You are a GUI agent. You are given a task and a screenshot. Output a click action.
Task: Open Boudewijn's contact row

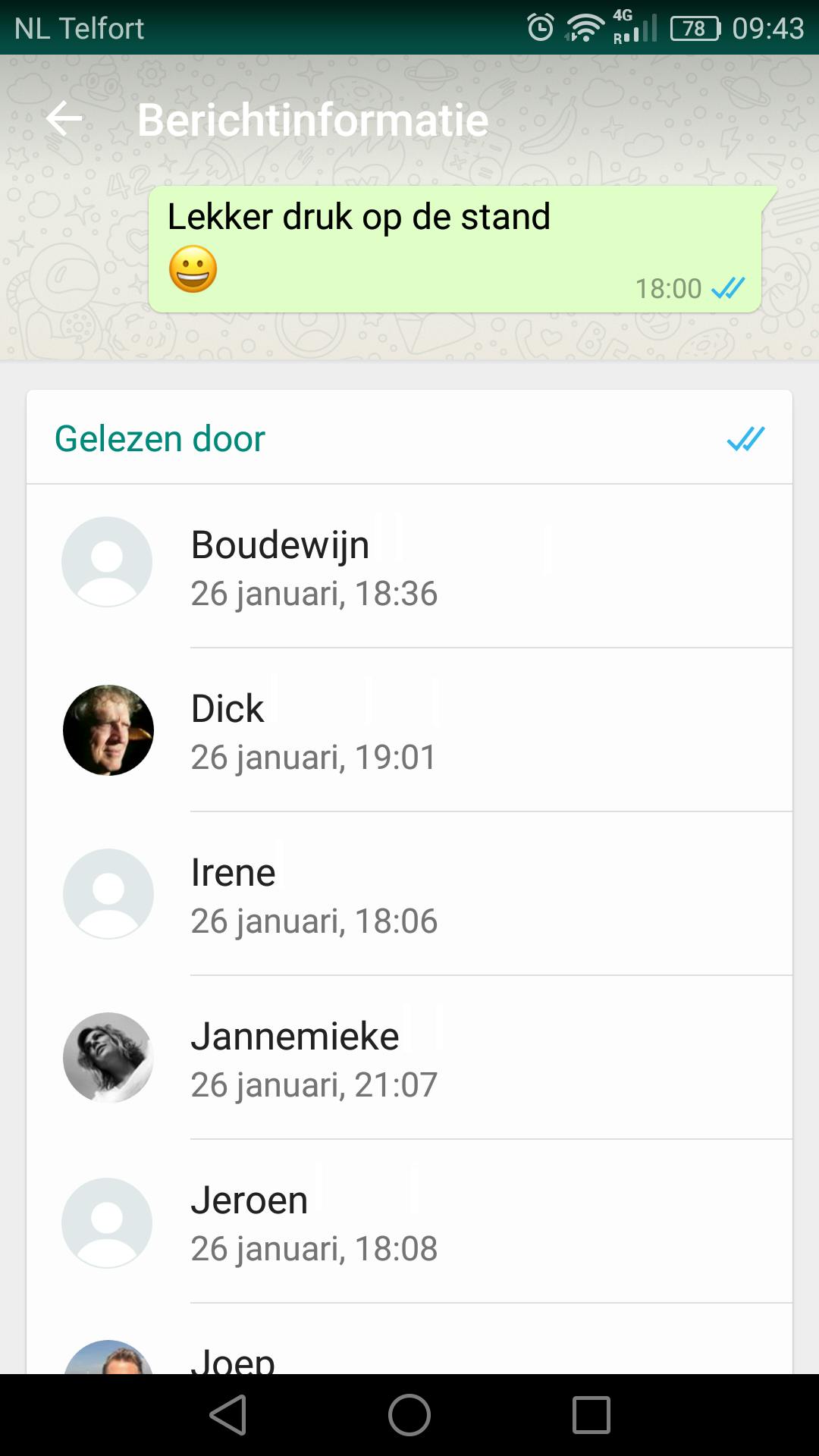[x=409, y=566]
